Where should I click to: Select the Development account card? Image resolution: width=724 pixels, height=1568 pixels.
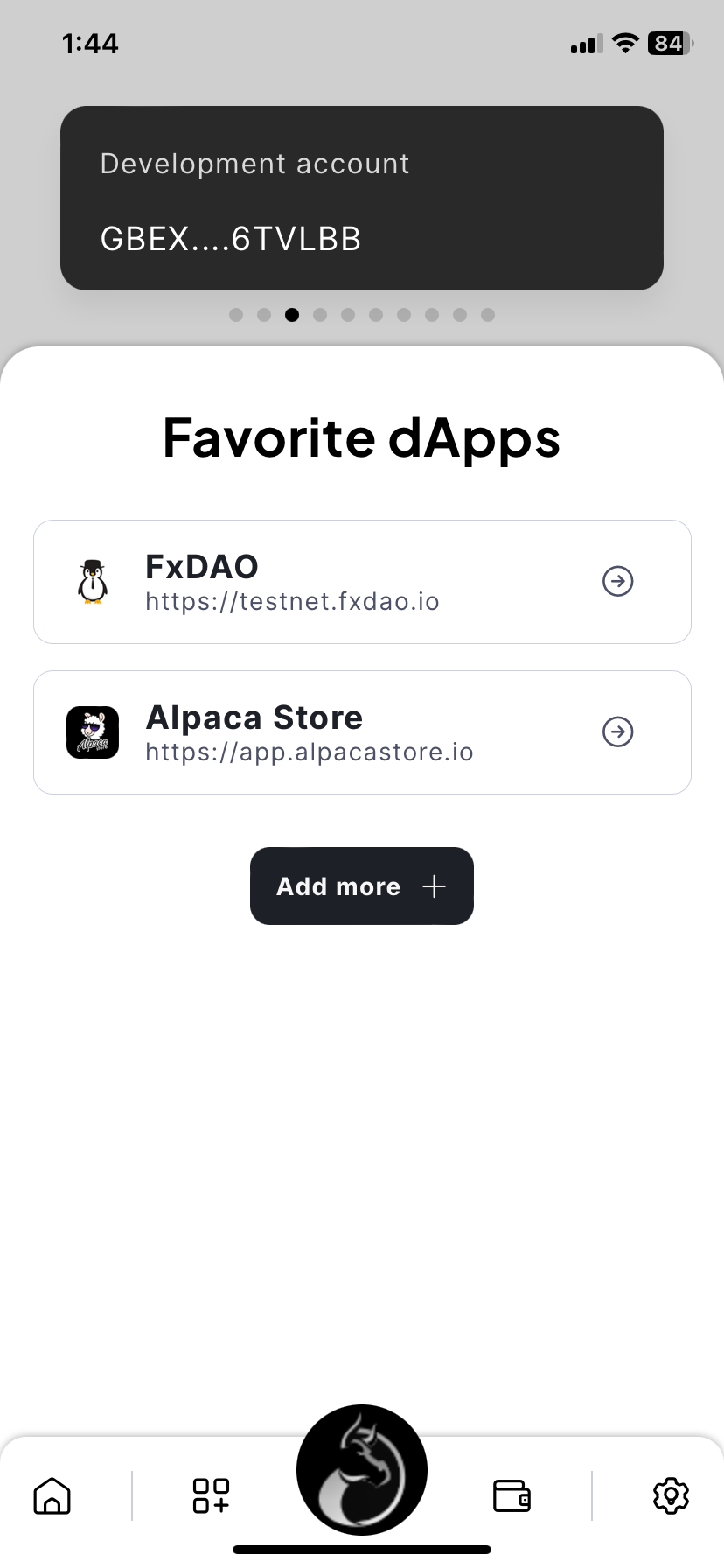[x=362, y=198]
